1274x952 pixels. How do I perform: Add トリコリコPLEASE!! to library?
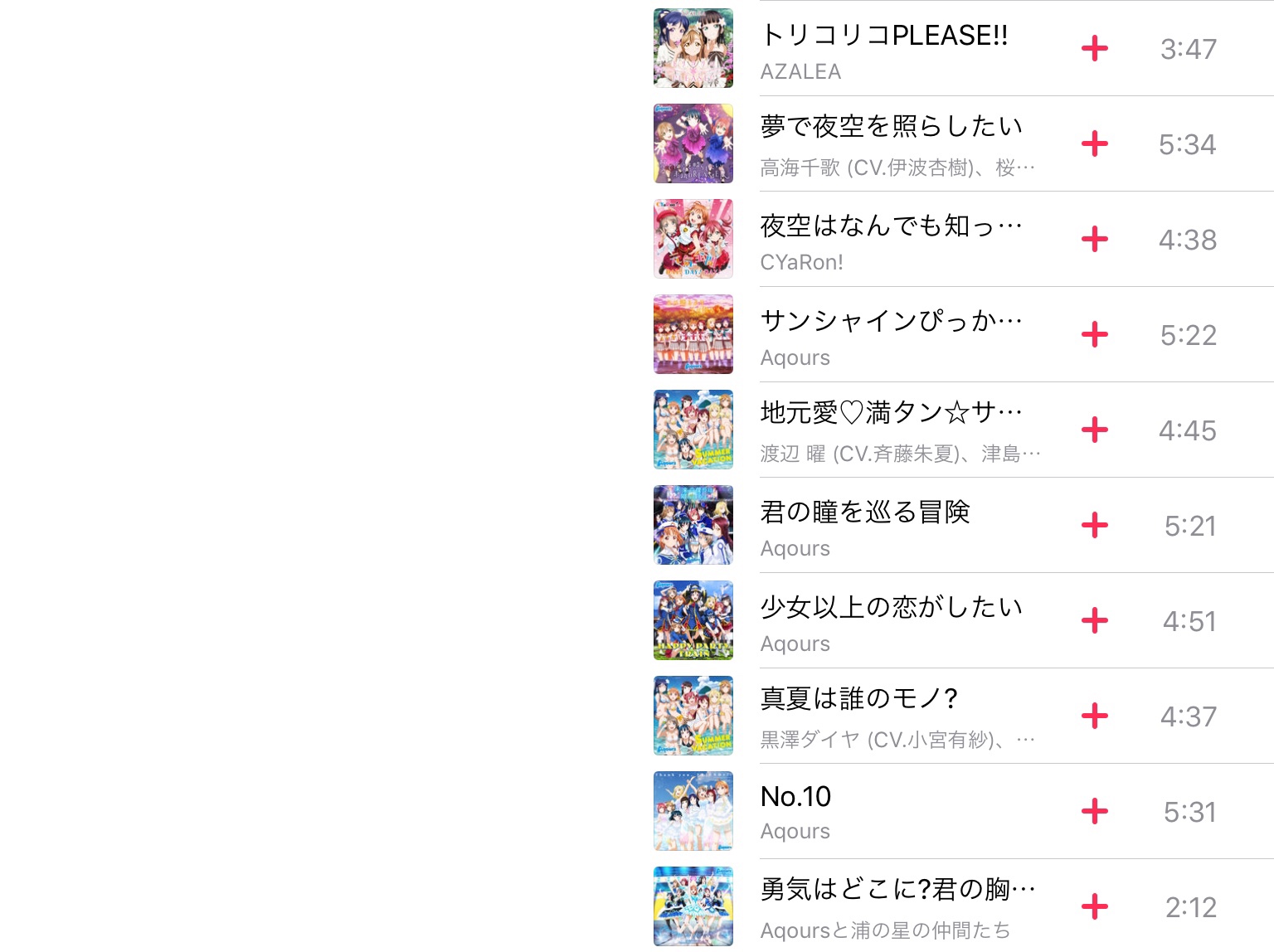pos(1095,49)
